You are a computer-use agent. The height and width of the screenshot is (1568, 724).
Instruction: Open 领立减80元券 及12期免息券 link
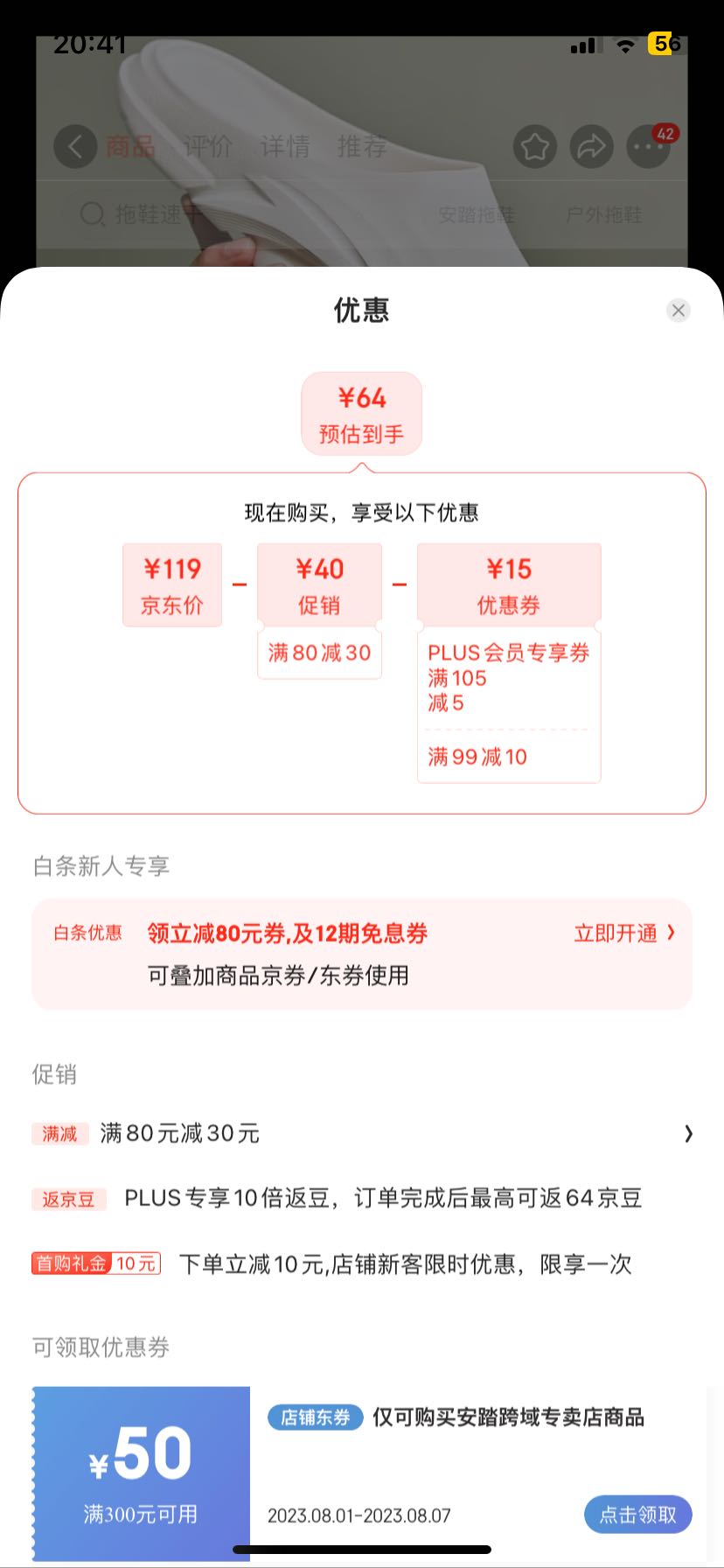click(x=288, y=933)
